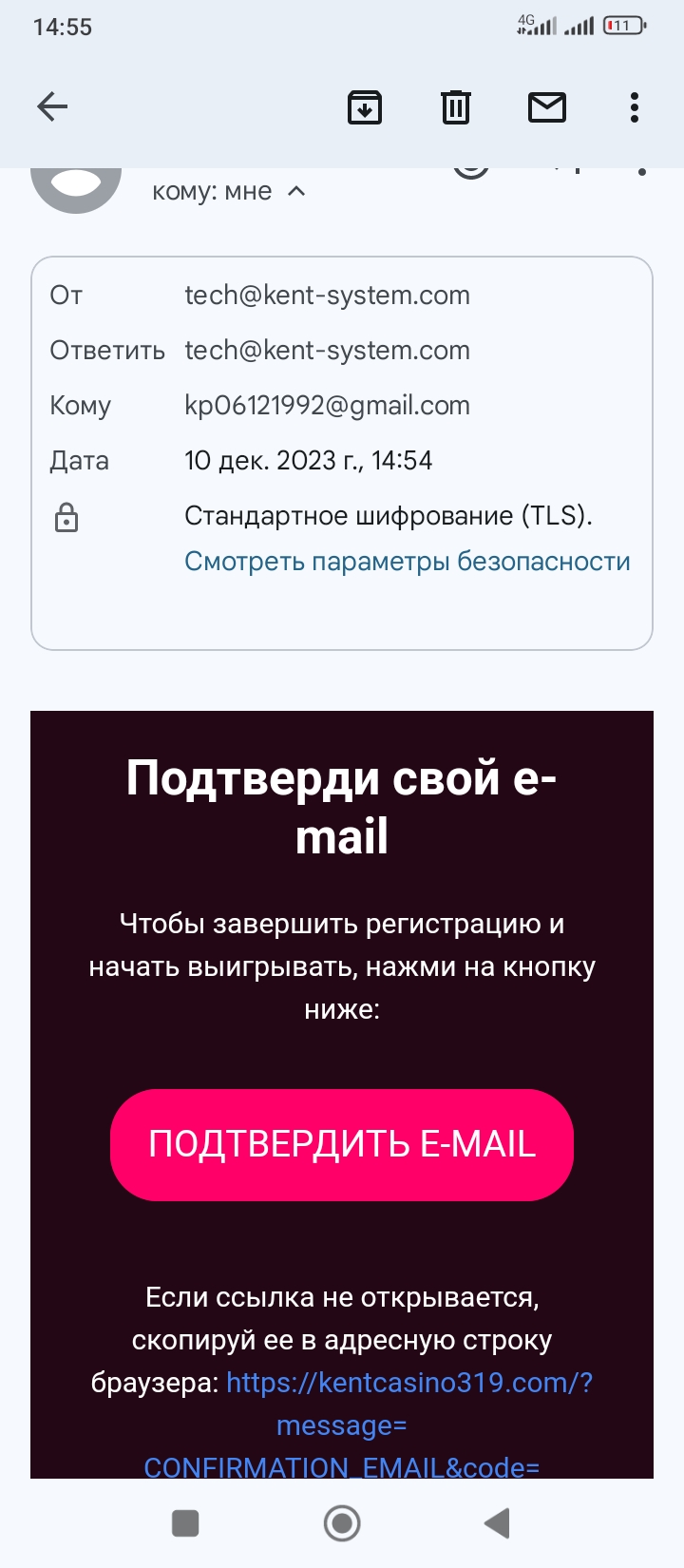Go back to the inbox
This screenshot has width=684, height=1568.
[x=52, y=106]
